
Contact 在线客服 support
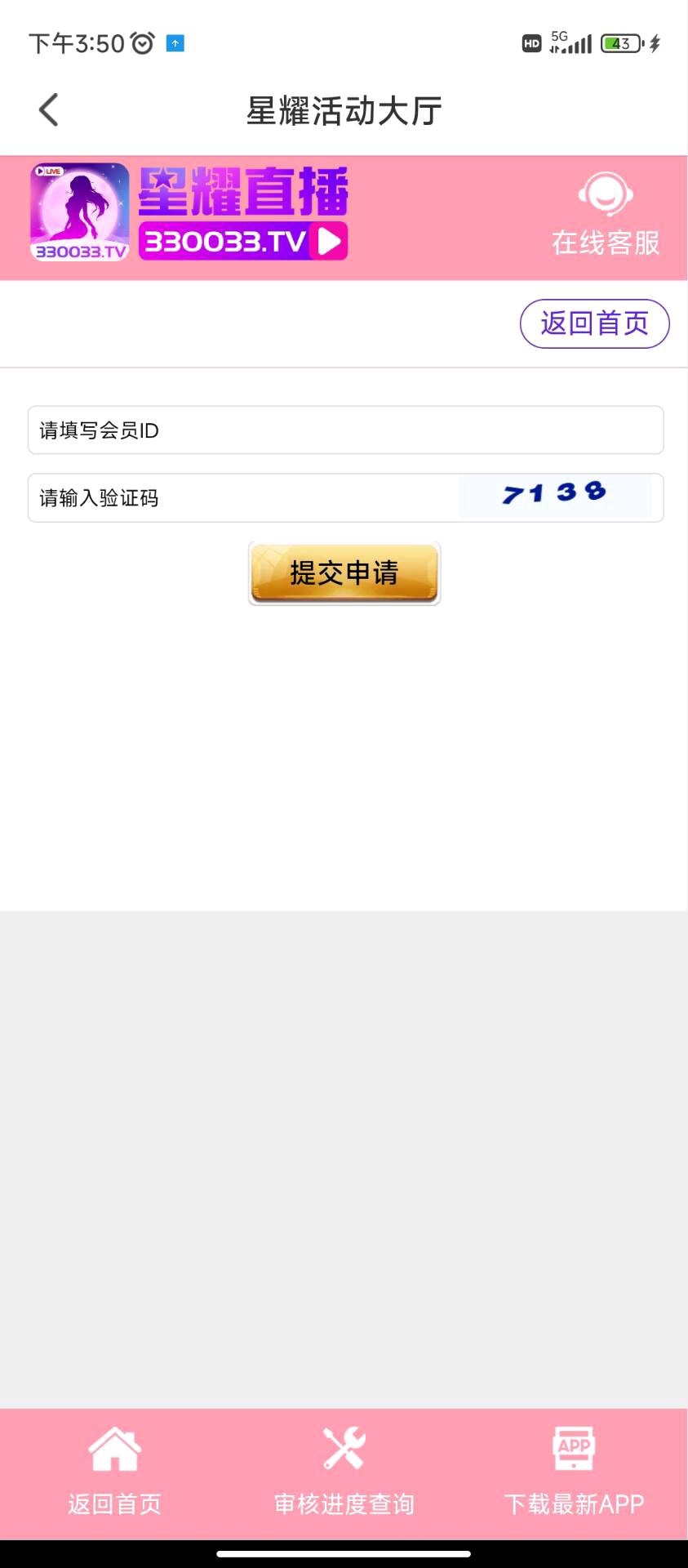pyautogui.click(x=605, y=216)
